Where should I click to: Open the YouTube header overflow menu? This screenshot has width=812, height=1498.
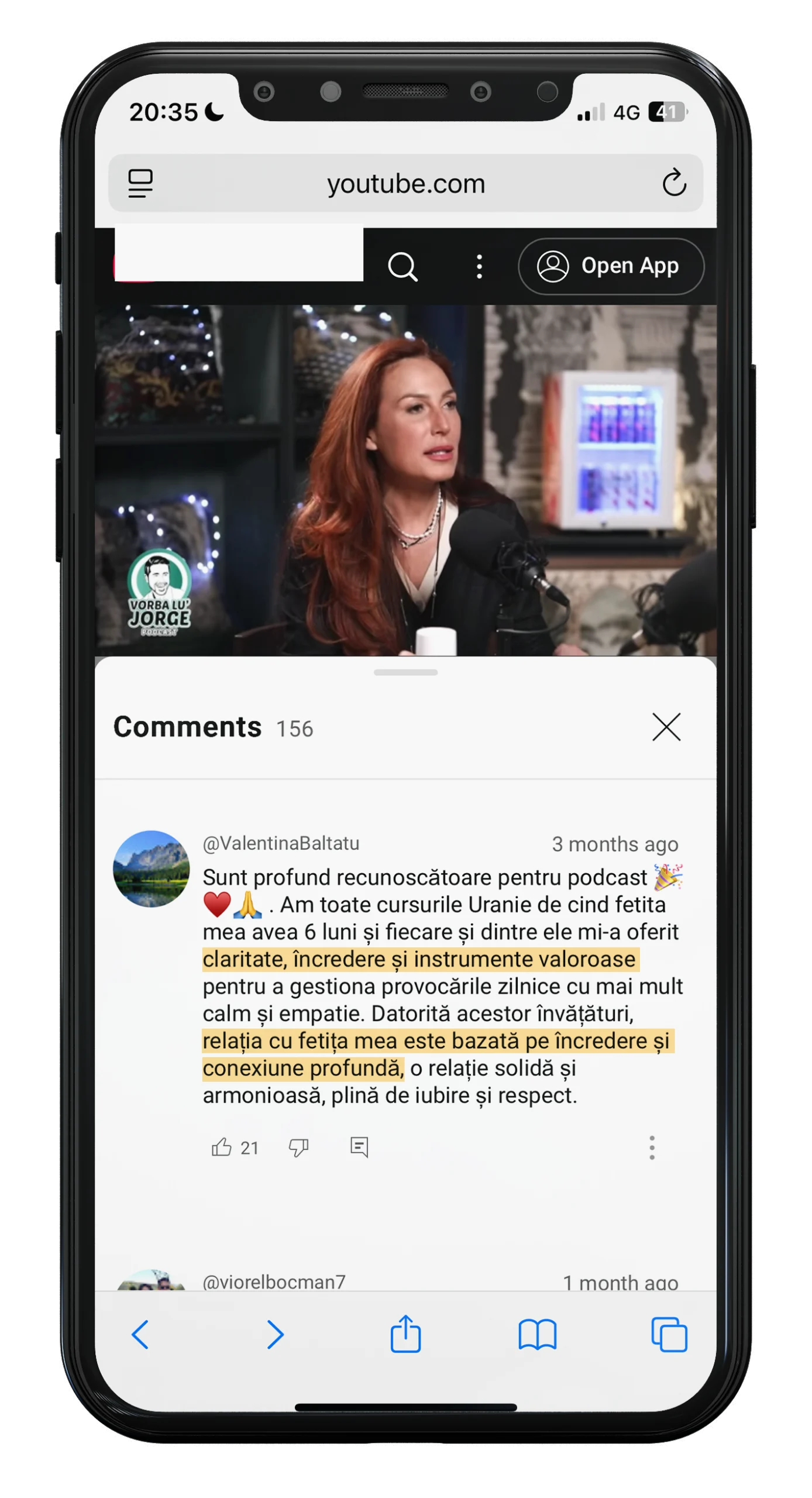point(479,266)
